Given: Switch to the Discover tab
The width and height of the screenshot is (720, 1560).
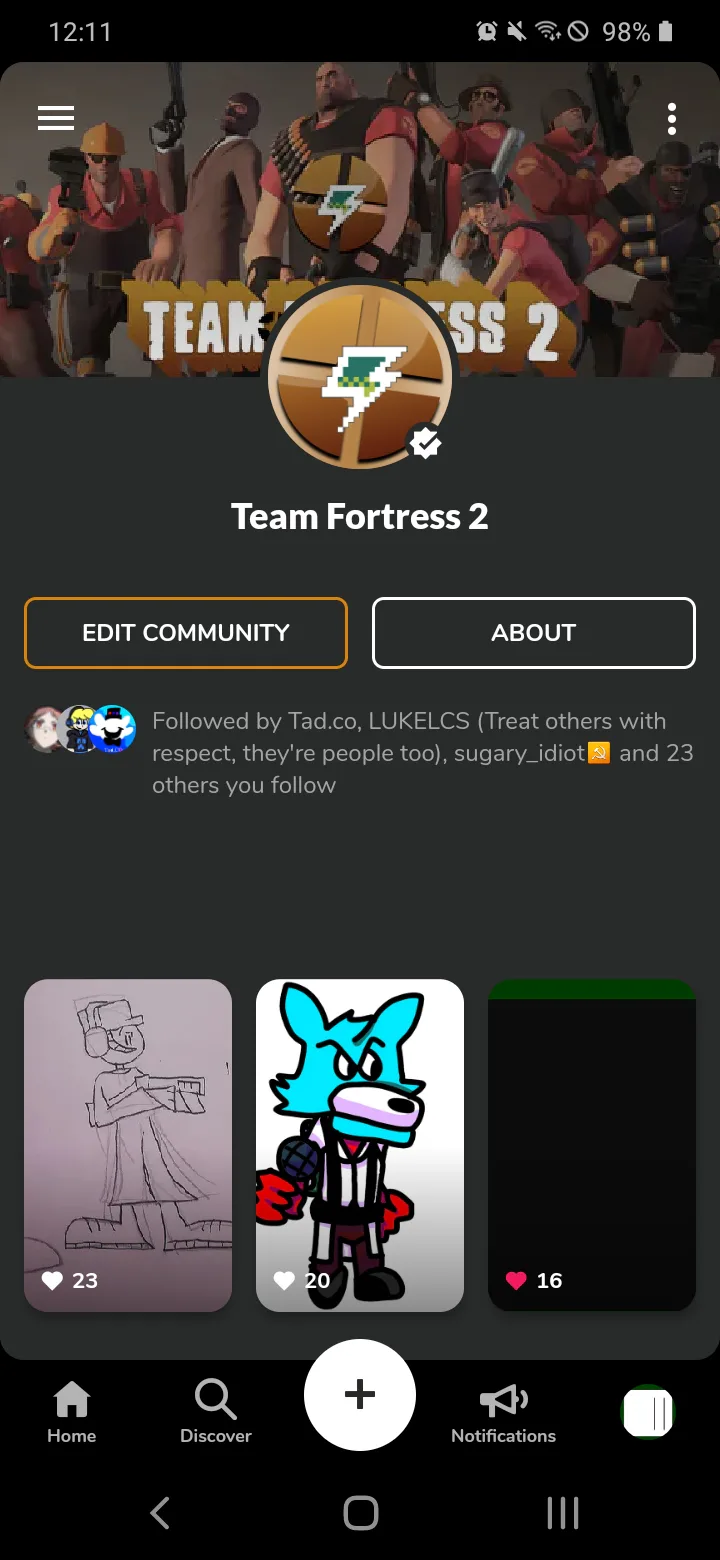Looking at the screenshot, I should click(216, 1412).
